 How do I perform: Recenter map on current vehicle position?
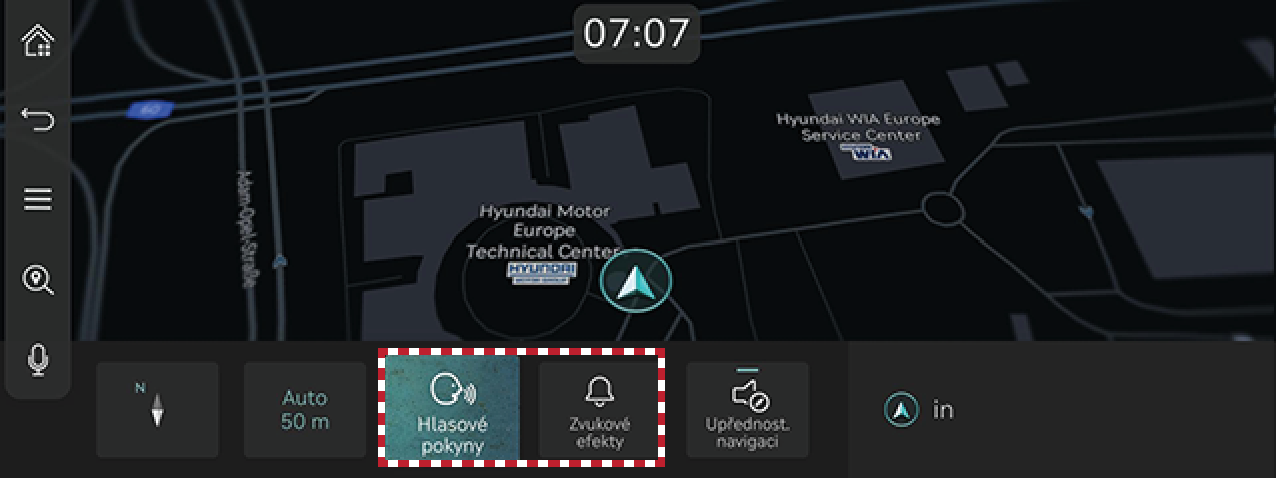point(636,283)
